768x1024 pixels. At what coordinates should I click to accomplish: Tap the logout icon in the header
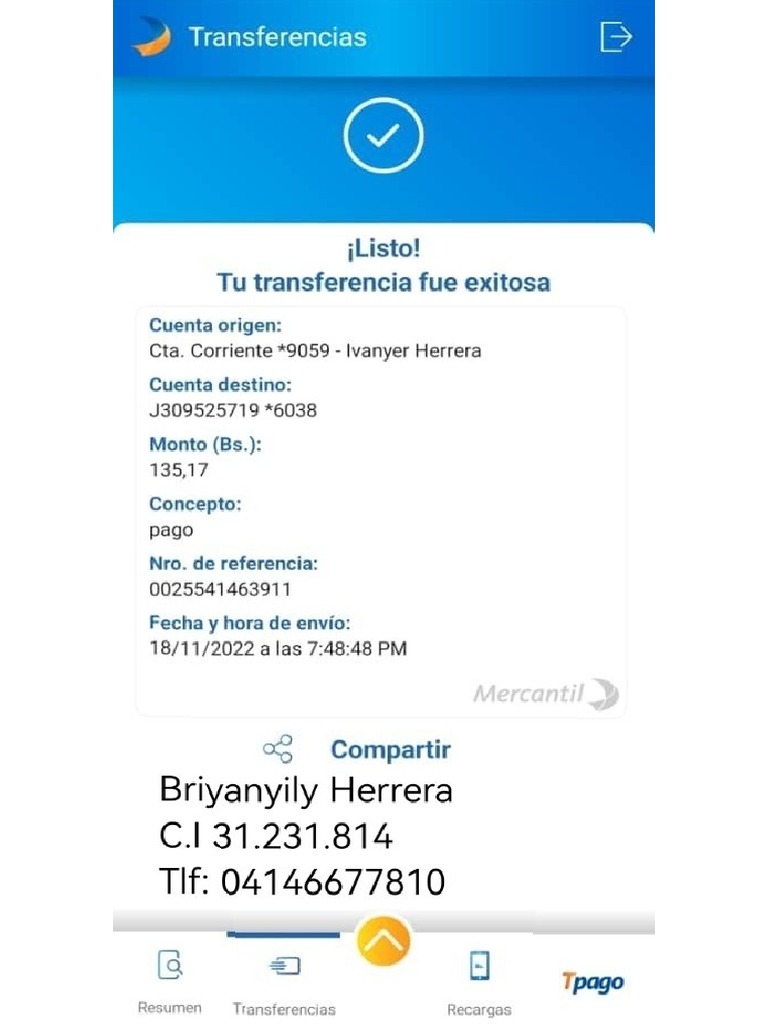pyautogui.click(x=616, y=37)
